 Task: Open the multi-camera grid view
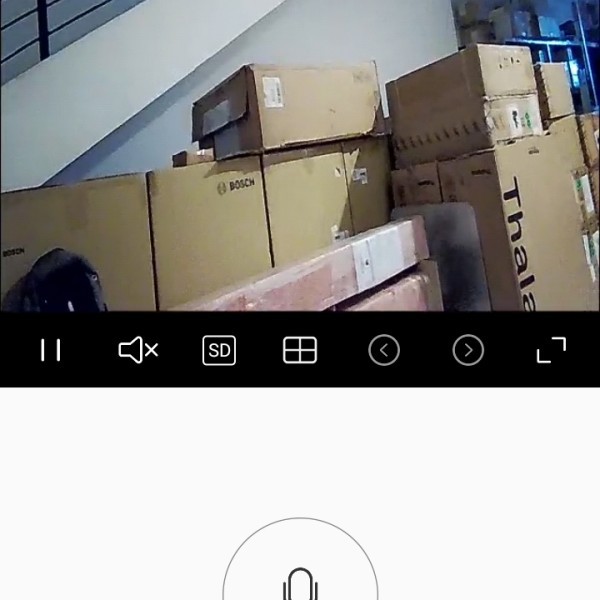(x=300, y=350)
